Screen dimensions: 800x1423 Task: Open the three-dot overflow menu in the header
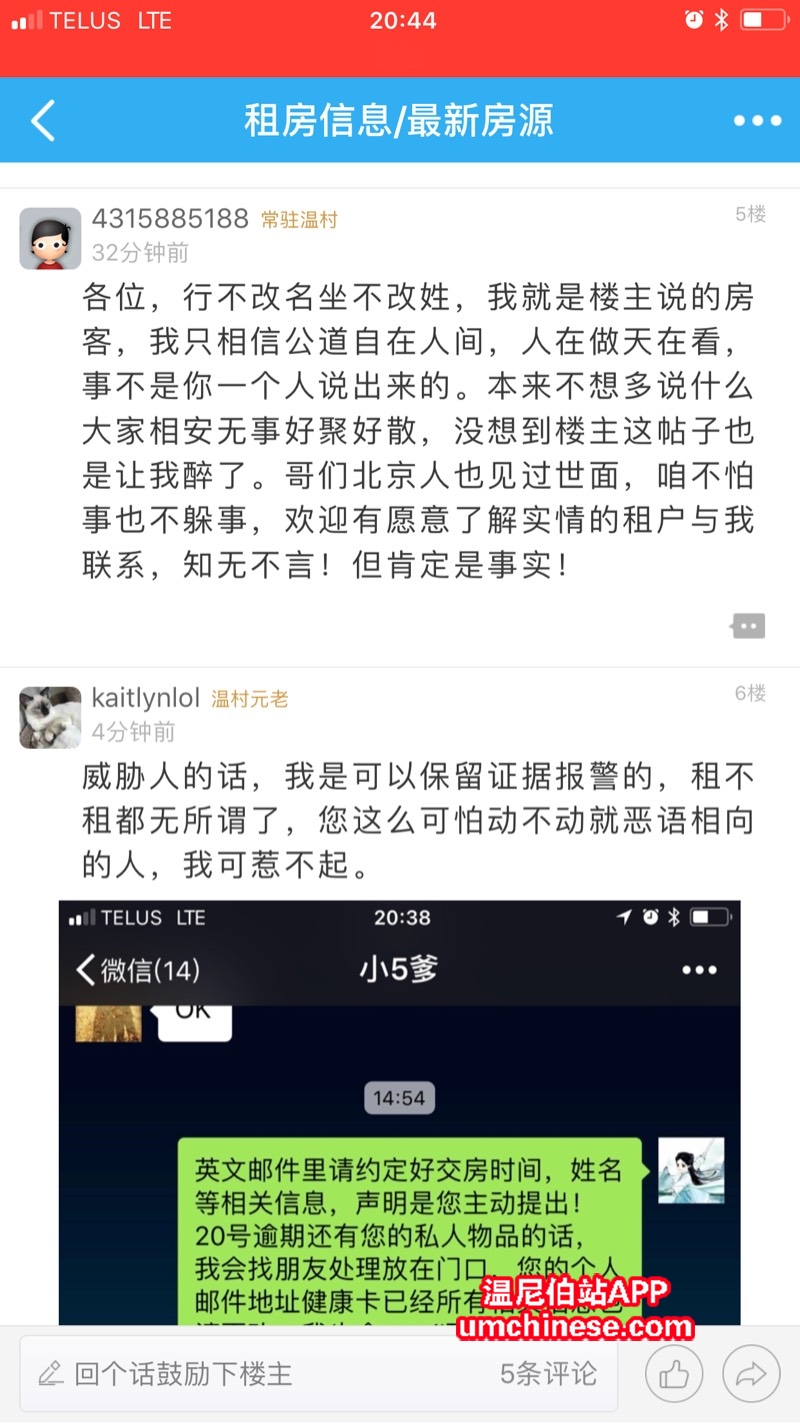click(757, 121)
